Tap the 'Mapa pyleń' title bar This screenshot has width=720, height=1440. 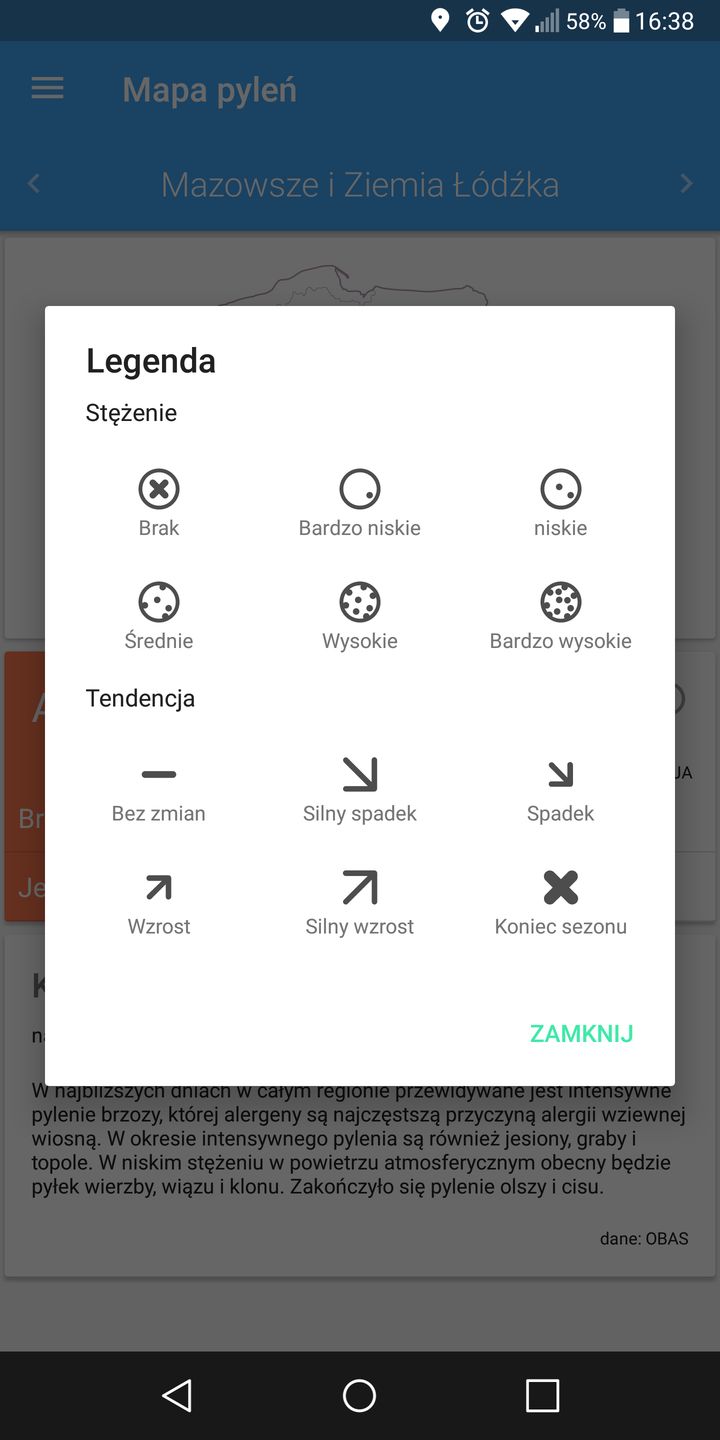click(208, 89)
